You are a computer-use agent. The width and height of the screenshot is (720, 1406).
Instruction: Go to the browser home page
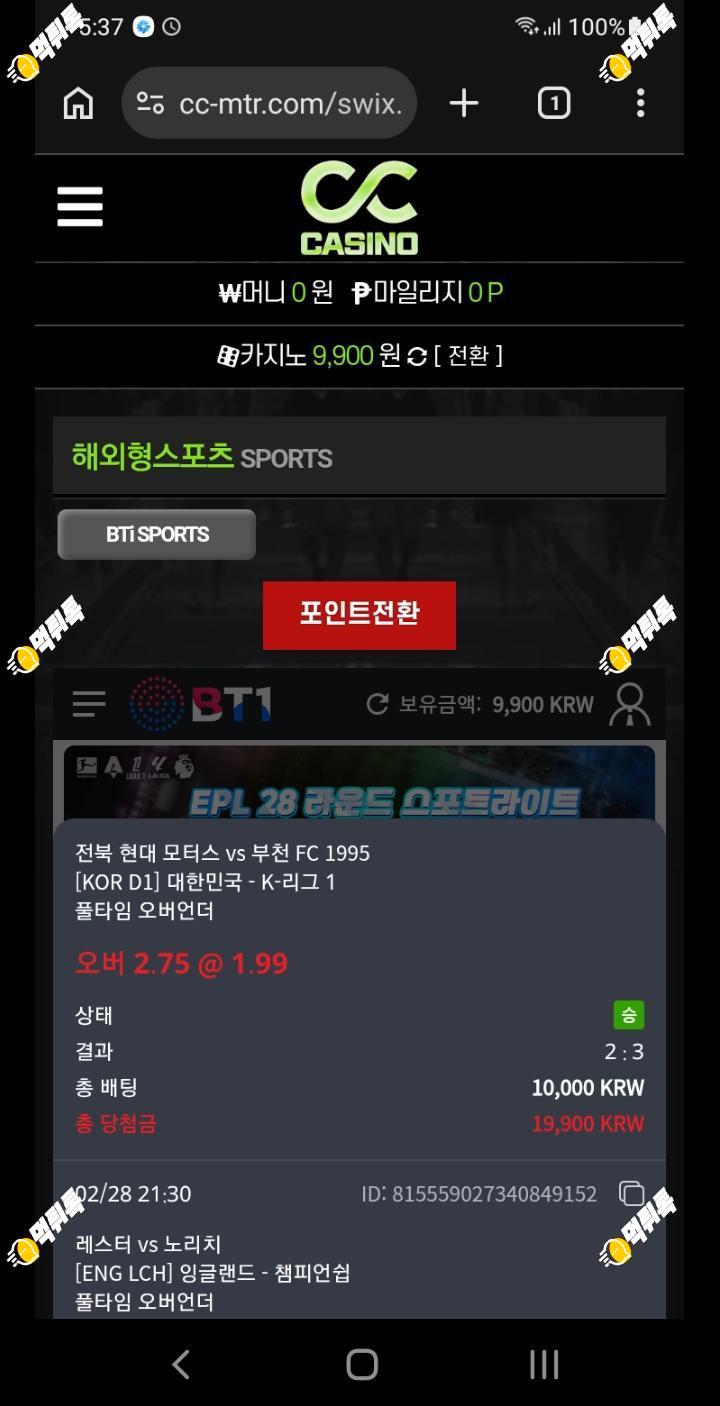pos(78,103)
